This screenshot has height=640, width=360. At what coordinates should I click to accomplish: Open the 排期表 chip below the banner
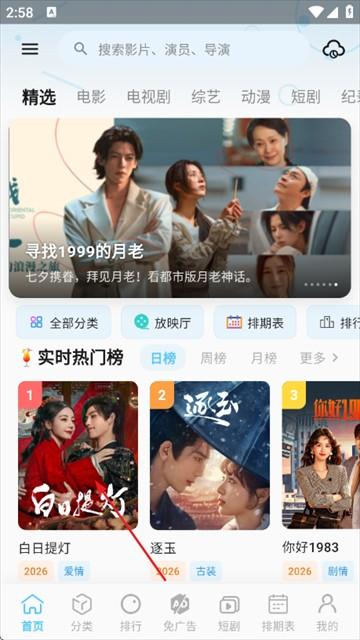coord(255,323)
